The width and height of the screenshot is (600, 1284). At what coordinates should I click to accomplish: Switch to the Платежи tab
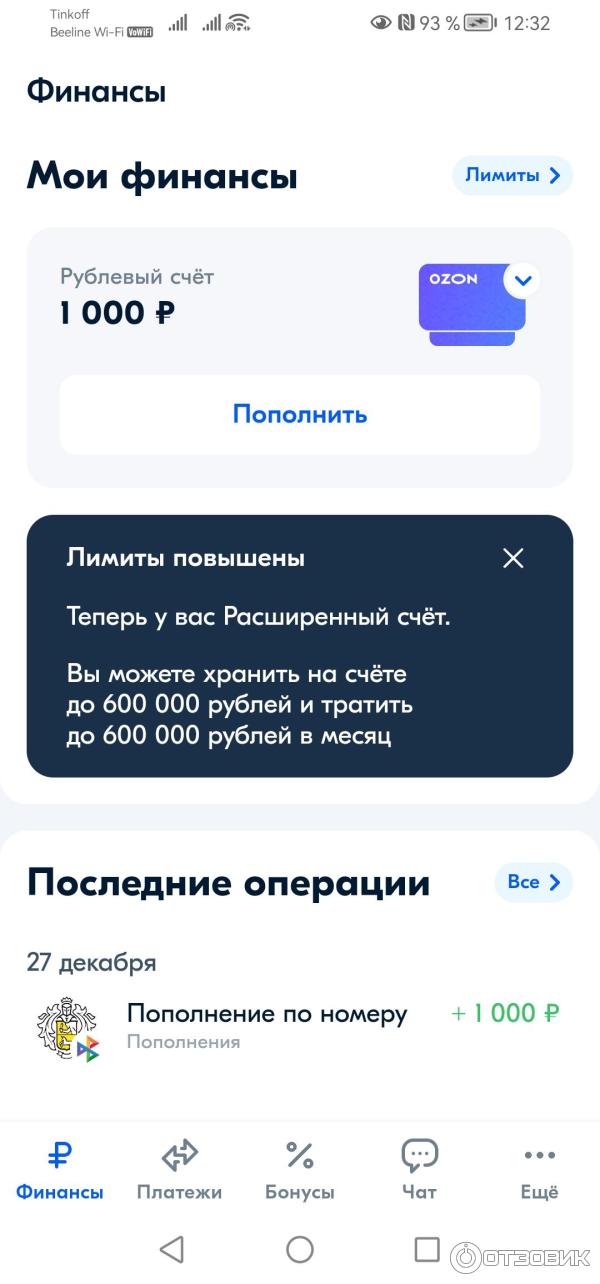179,1170
